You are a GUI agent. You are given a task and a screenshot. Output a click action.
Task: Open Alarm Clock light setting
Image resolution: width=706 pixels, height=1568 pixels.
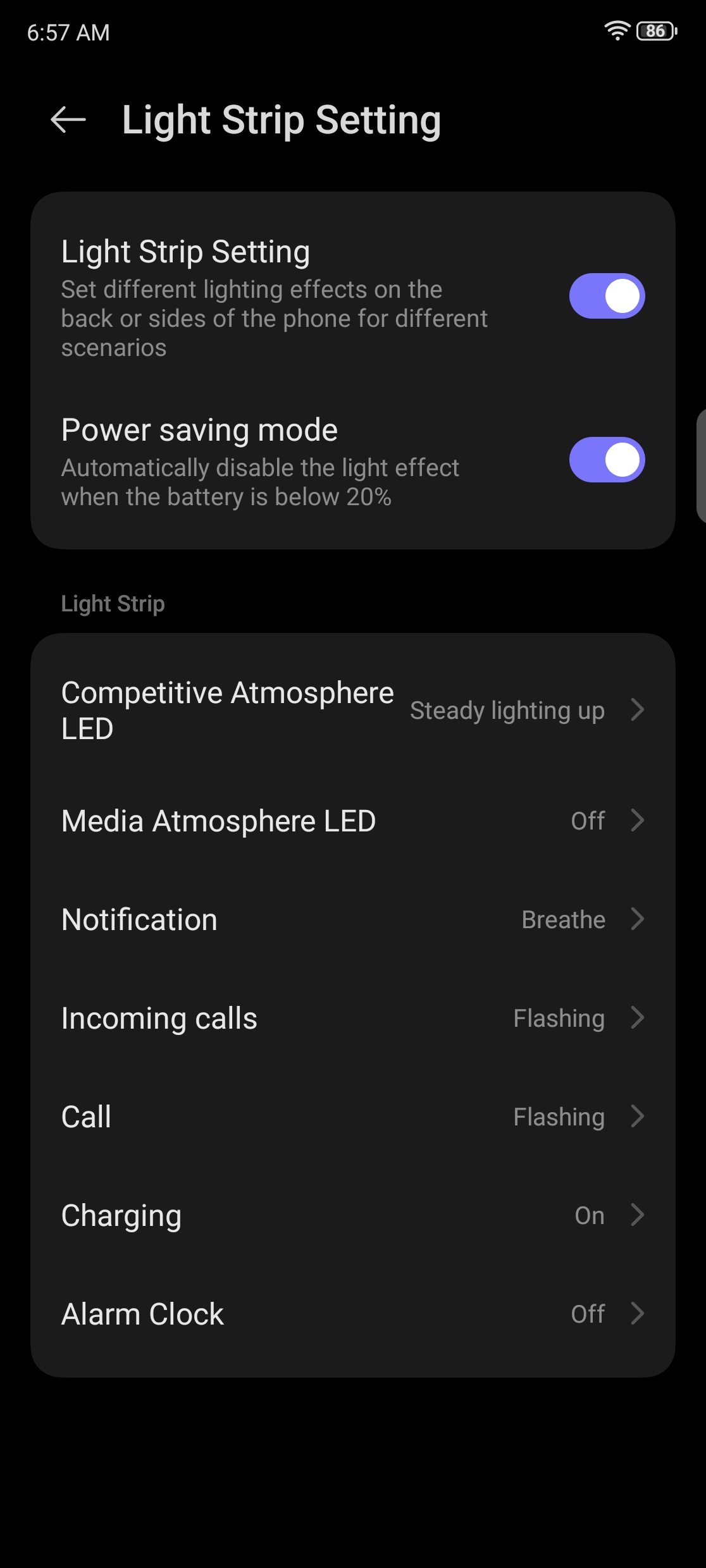(353, 1314)
